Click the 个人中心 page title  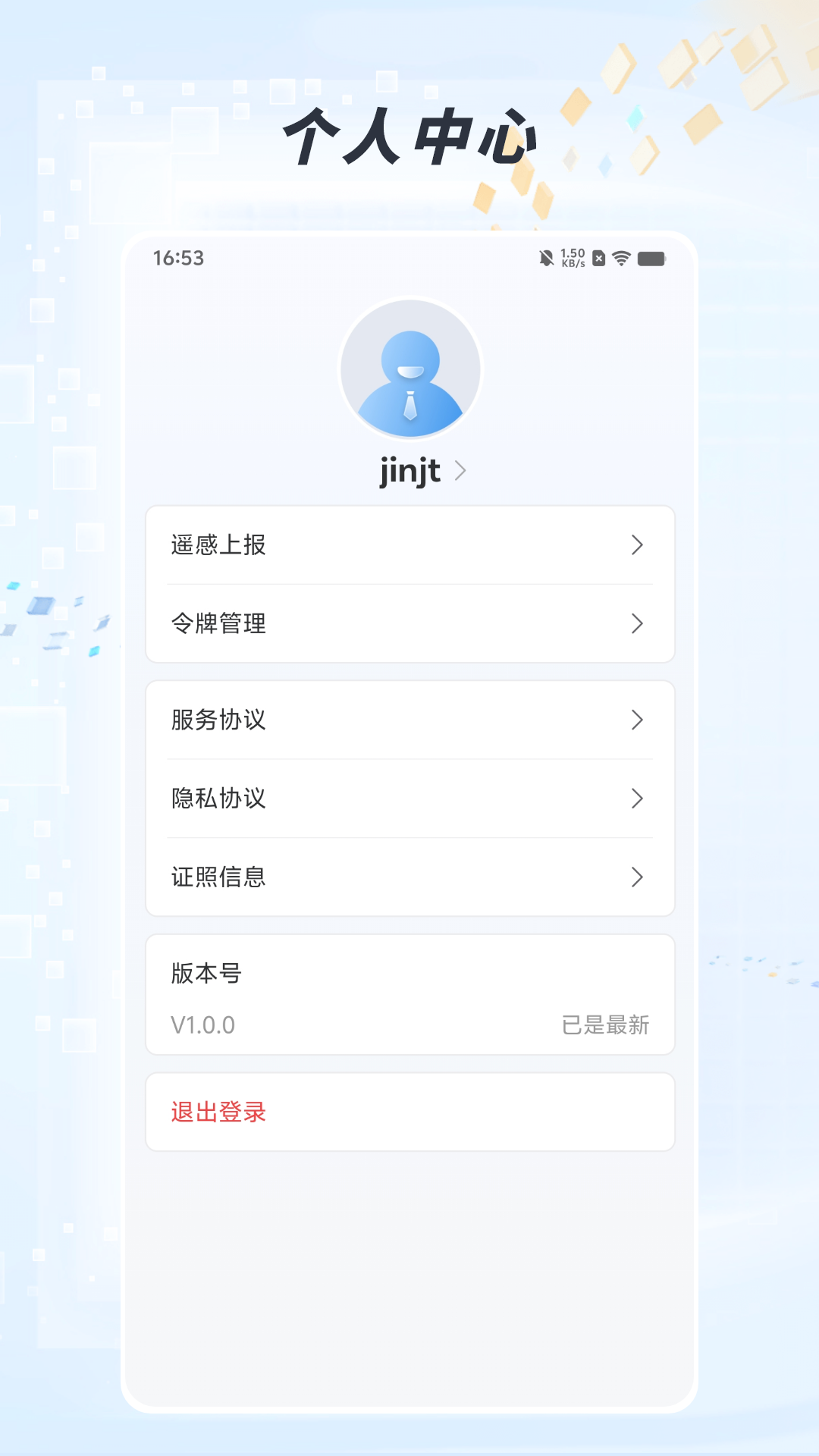point(409,136)
